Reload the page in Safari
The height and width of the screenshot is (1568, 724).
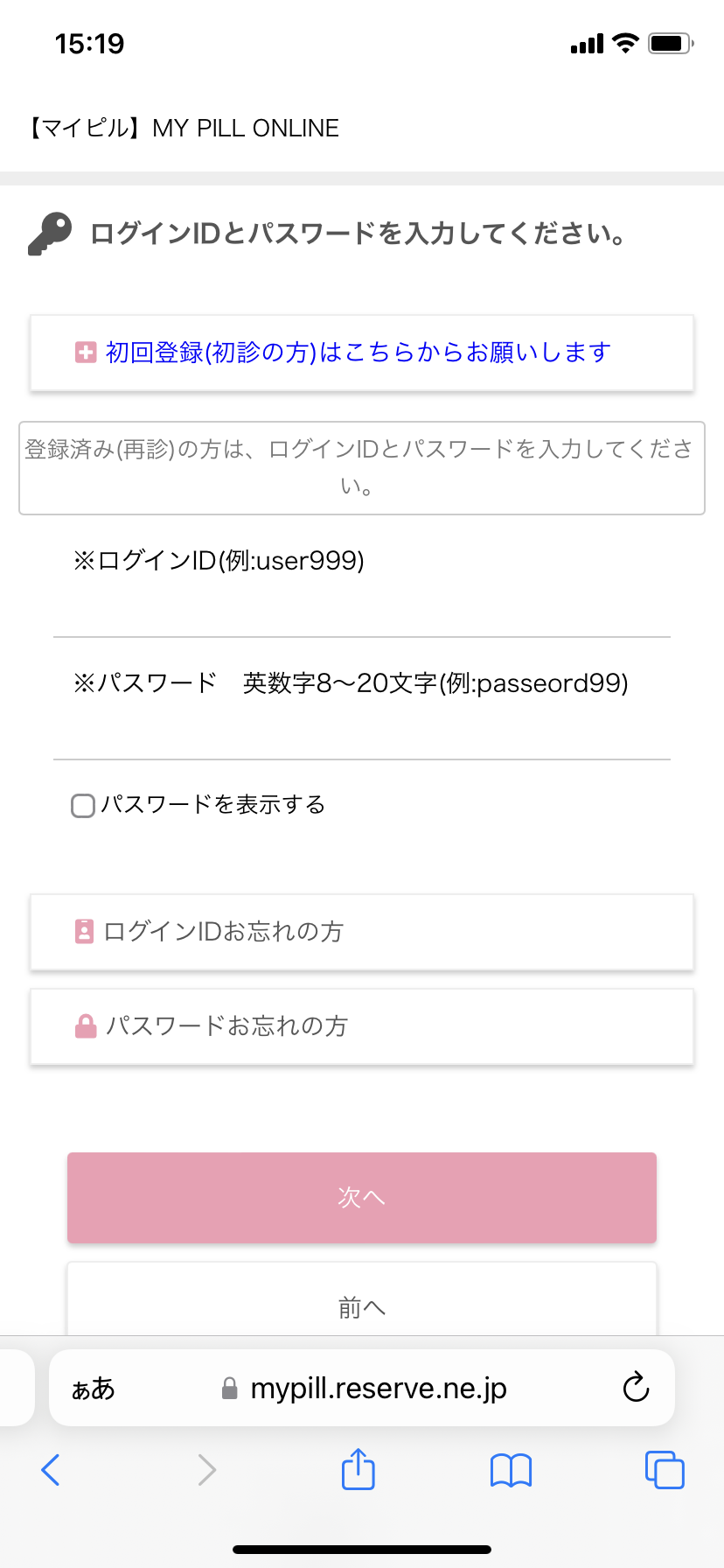(x=636, y=1388)
